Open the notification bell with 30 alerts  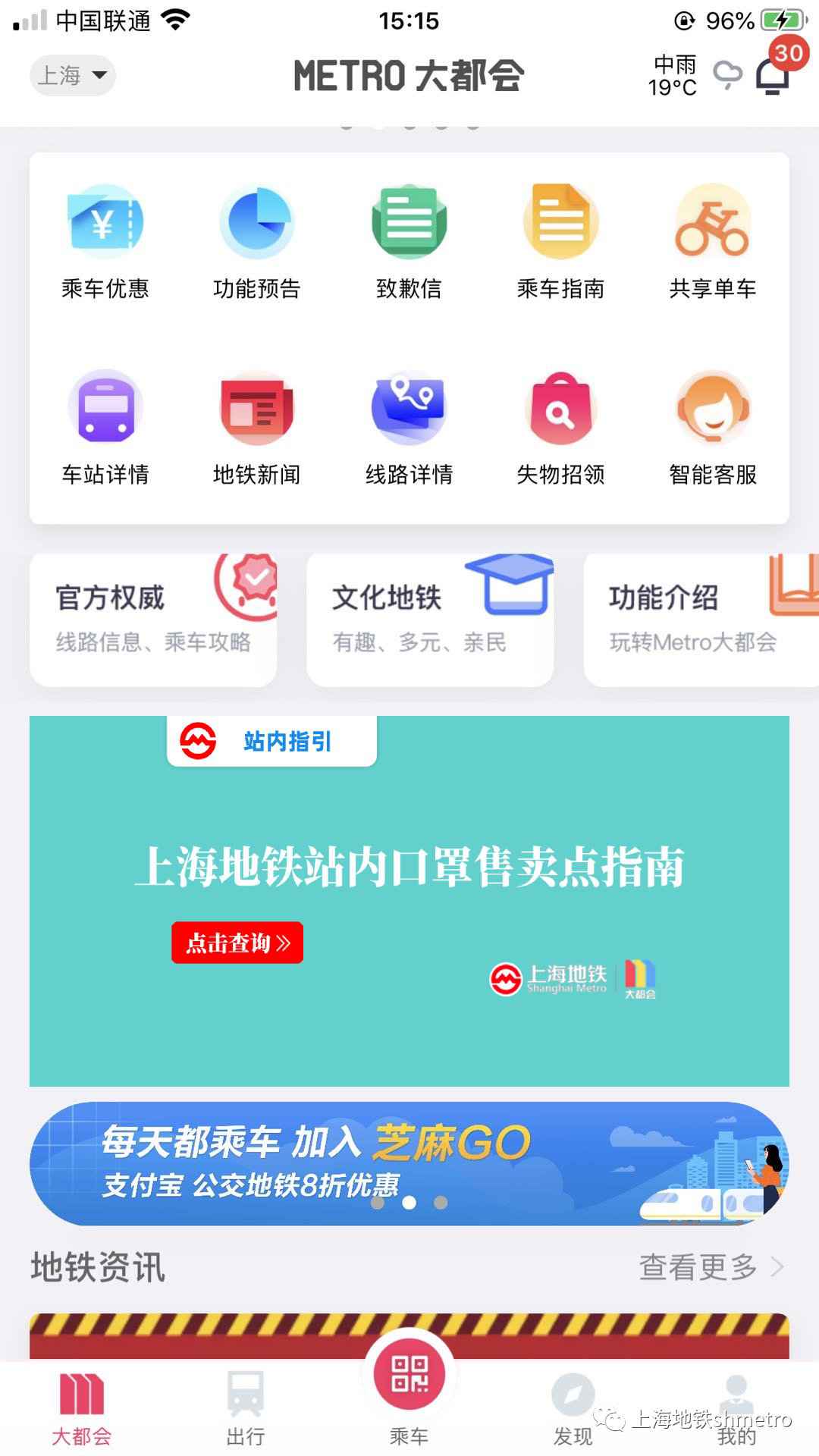pyautogui.click(x=774, y=74)
